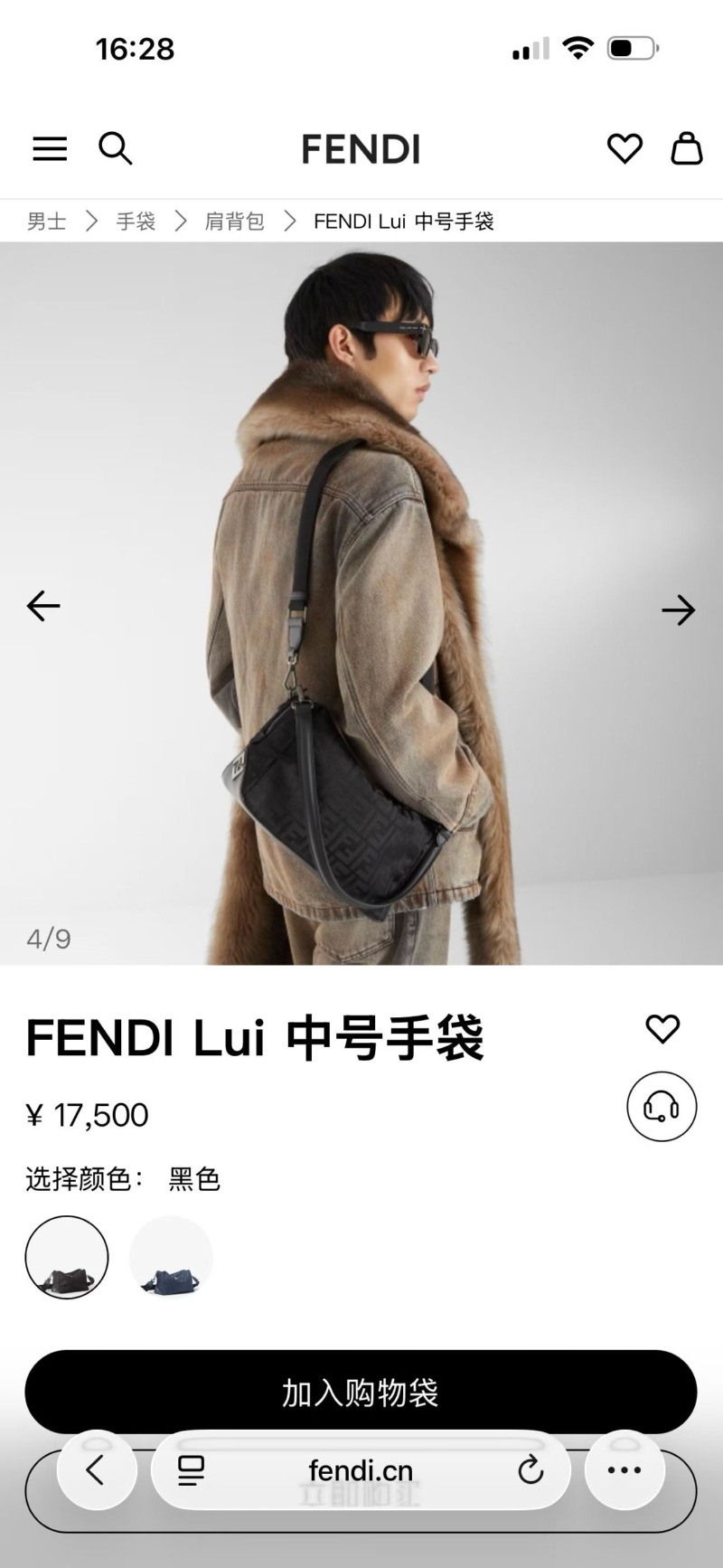Image resolution: width=723 pixels, height=1568 pixels.
Task: Show next product image
Action: (x=678, y=610)
